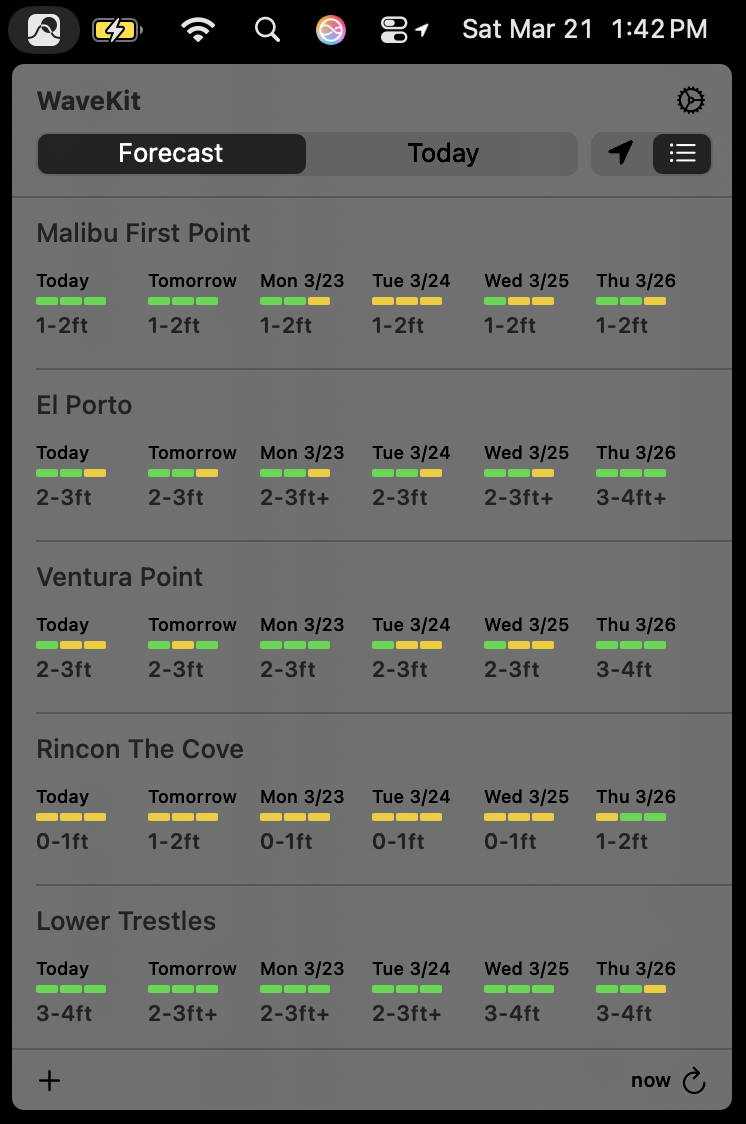Viewport: 746px width, 1124px height.
Task: Select the Forecast tab
Action: (171, 153)
